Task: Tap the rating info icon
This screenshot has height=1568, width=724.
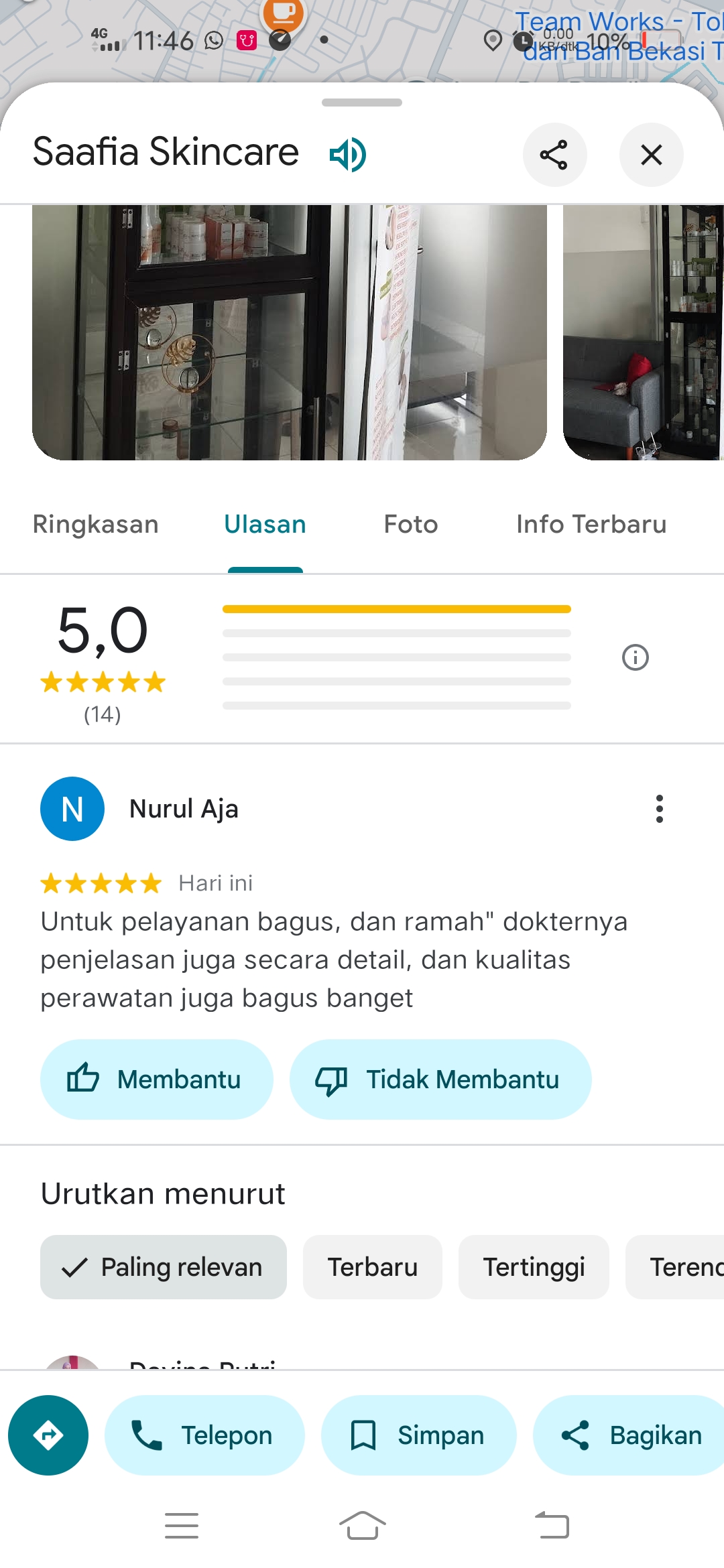Action: [x=635, y=657]
